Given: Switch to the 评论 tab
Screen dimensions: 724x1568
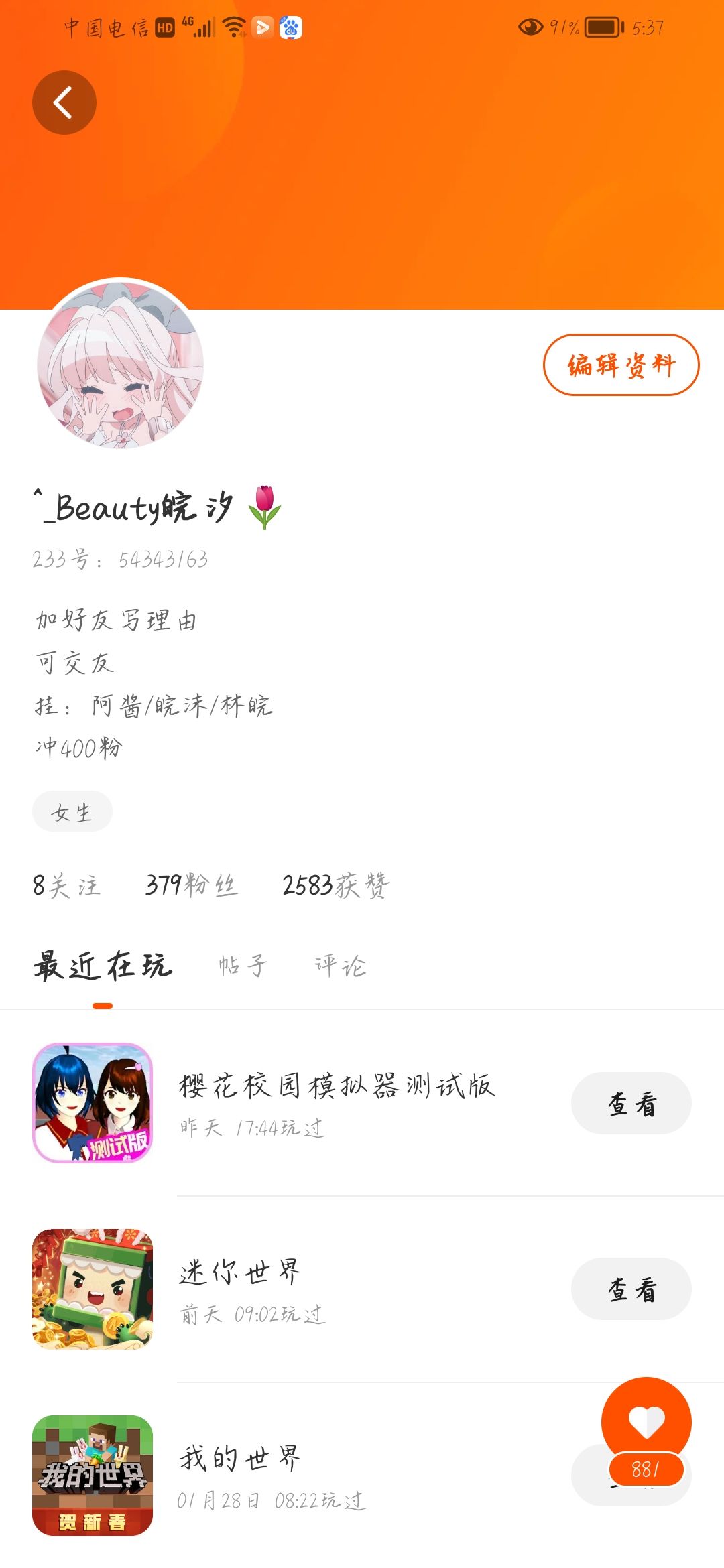Looking at the screenshot, I should pyautogui.click(x=340, y=966).
